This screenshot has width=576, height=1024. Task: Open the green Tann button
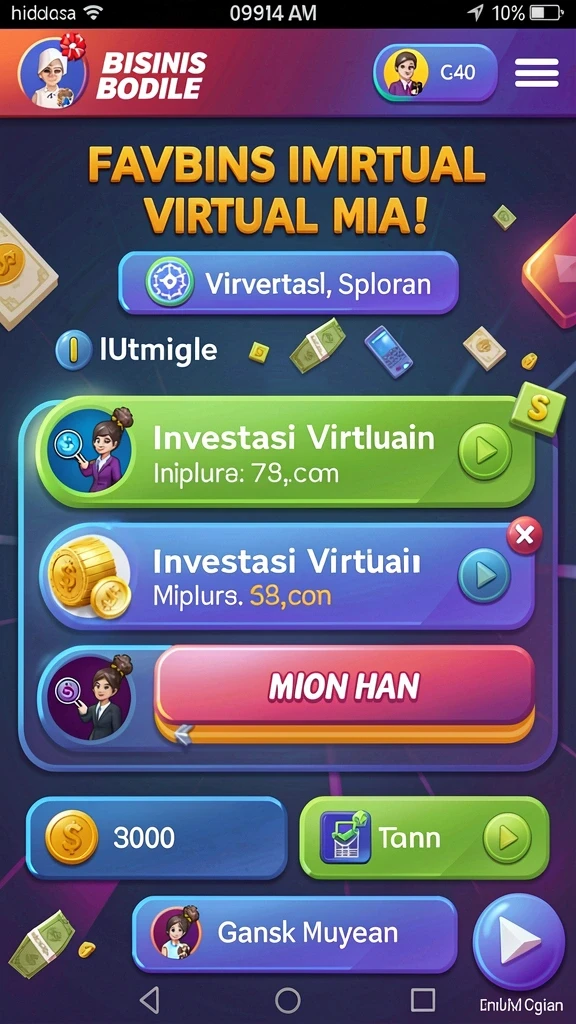424,837
